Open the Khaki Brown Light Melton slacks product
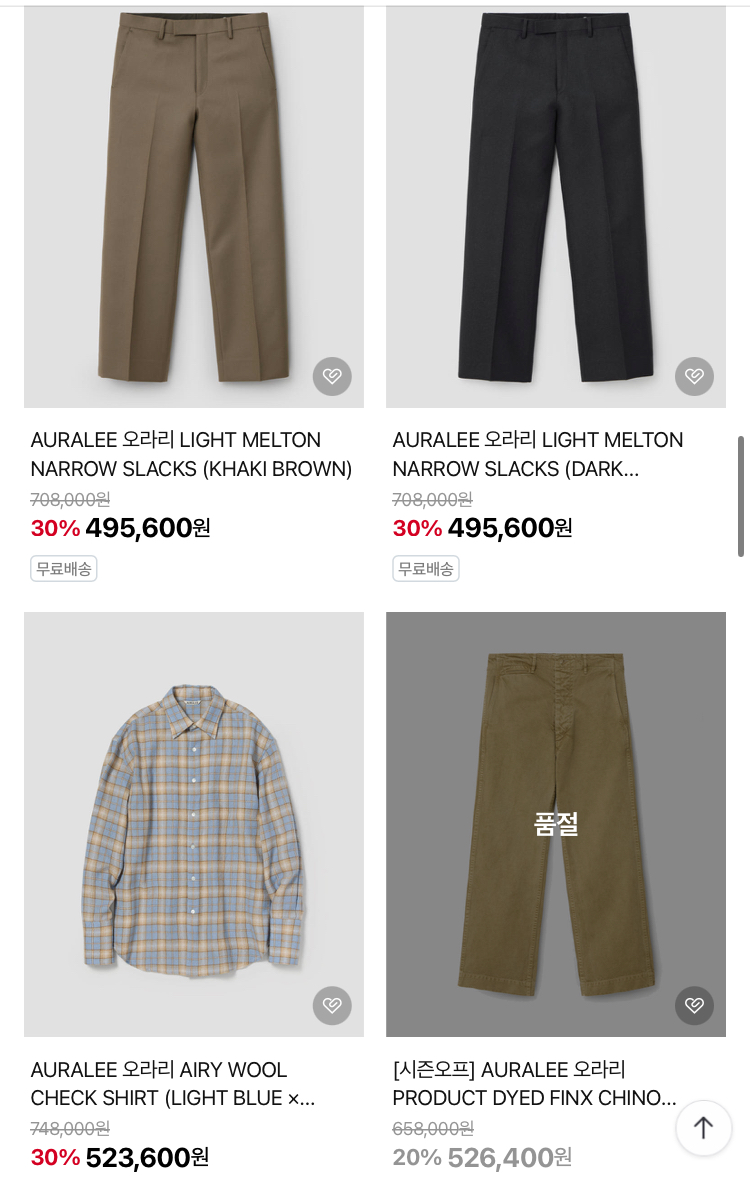 pyautogui.click(x=193, y=200)
